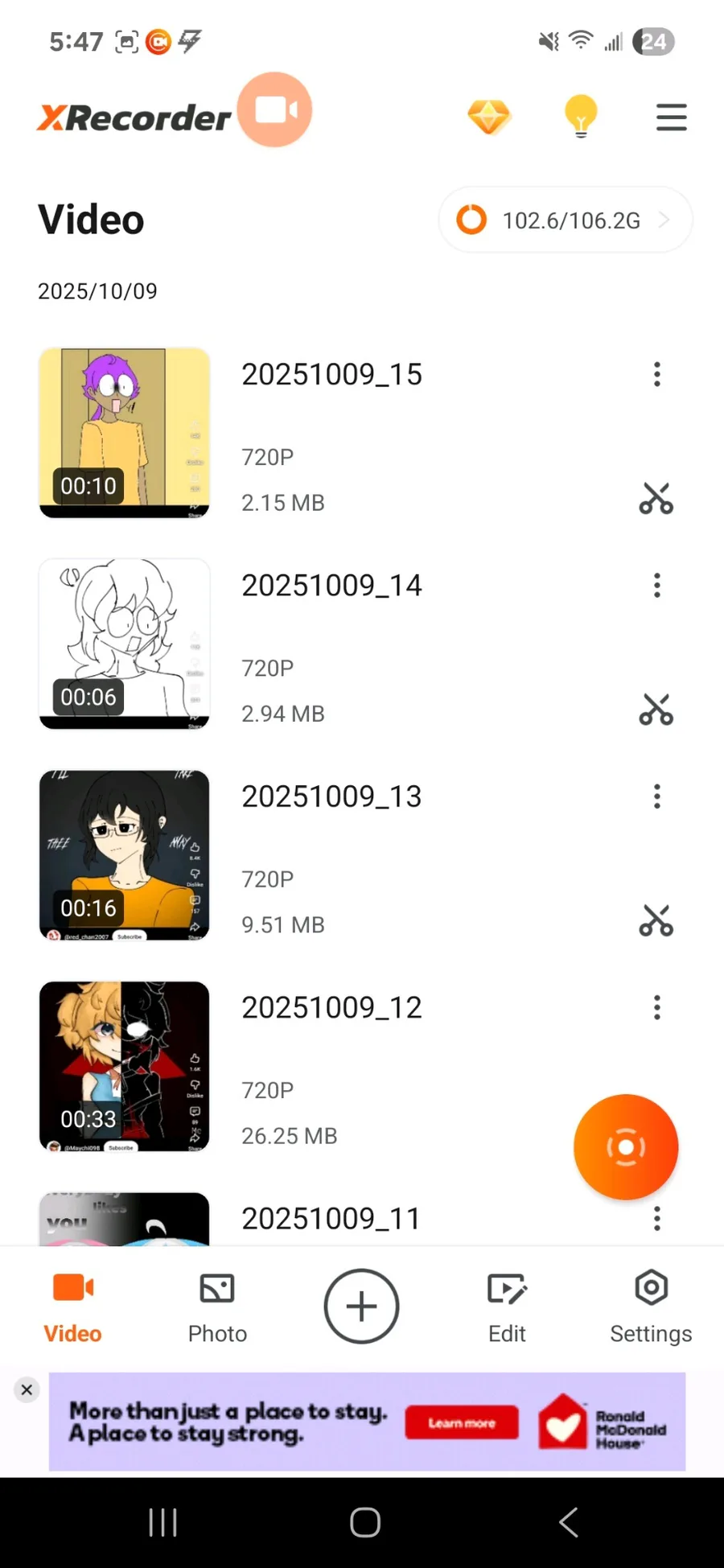Screen dimensions: 724x1568
Task: Trim video 20251009_15 with scissors
Action: pos(656,499)
